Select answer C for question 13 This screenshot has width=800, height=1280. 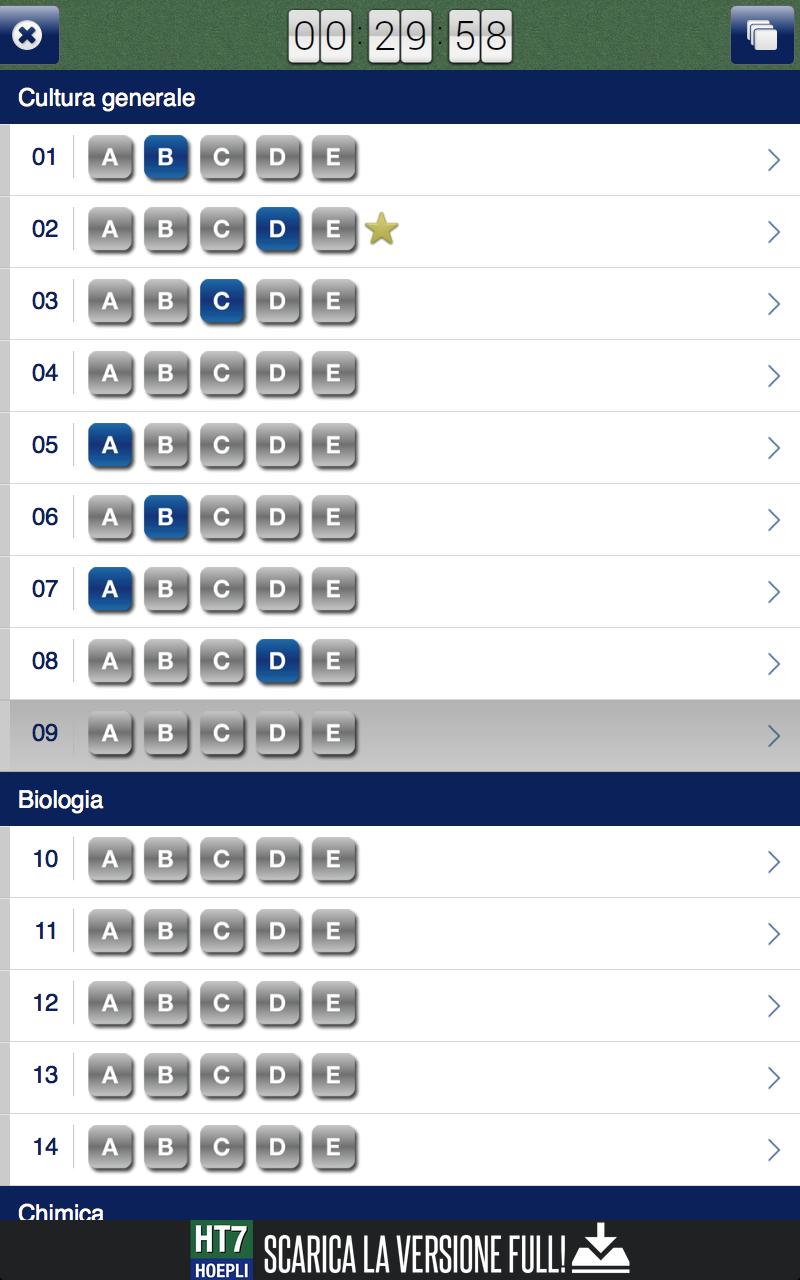click(222, 1076)
